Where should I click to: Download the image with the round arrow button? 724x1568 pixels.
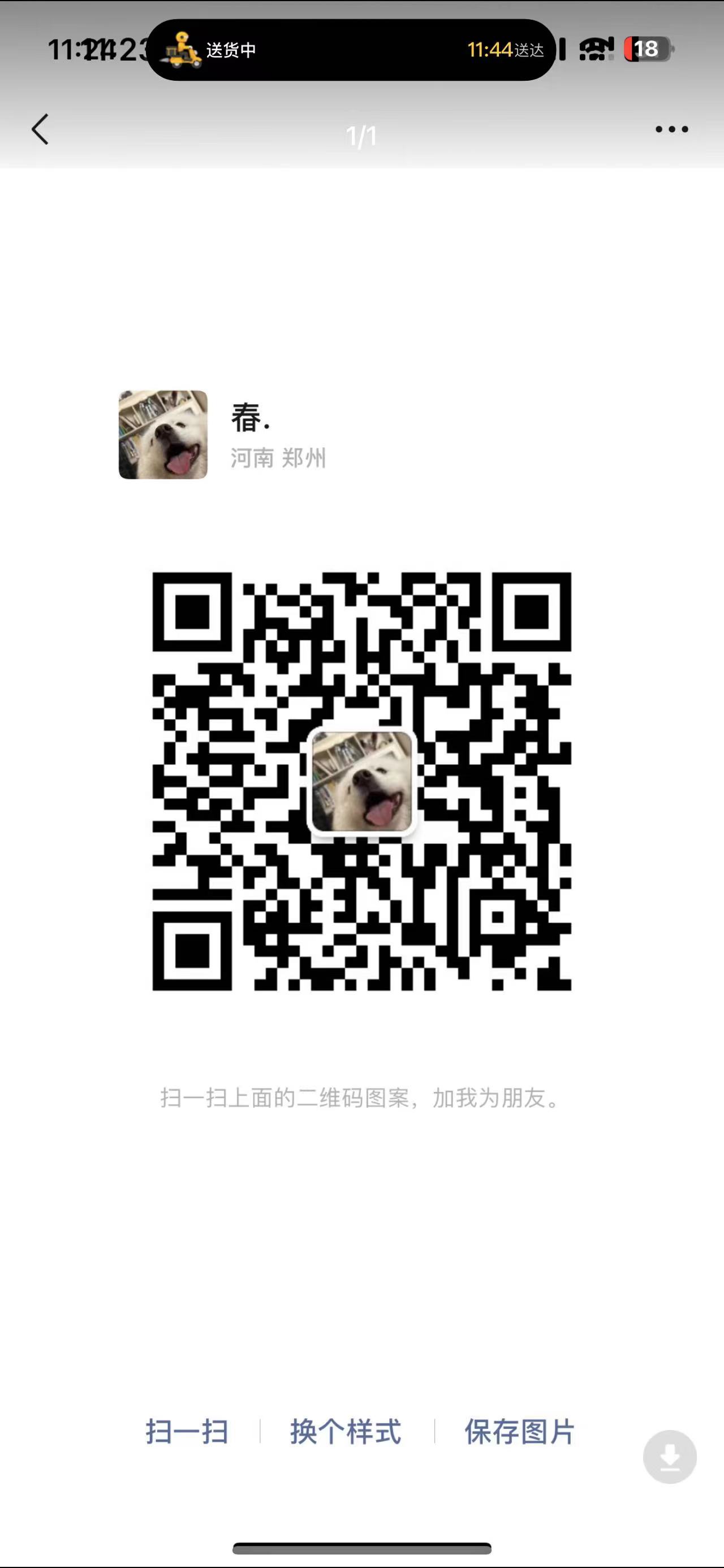(670, 1457)
